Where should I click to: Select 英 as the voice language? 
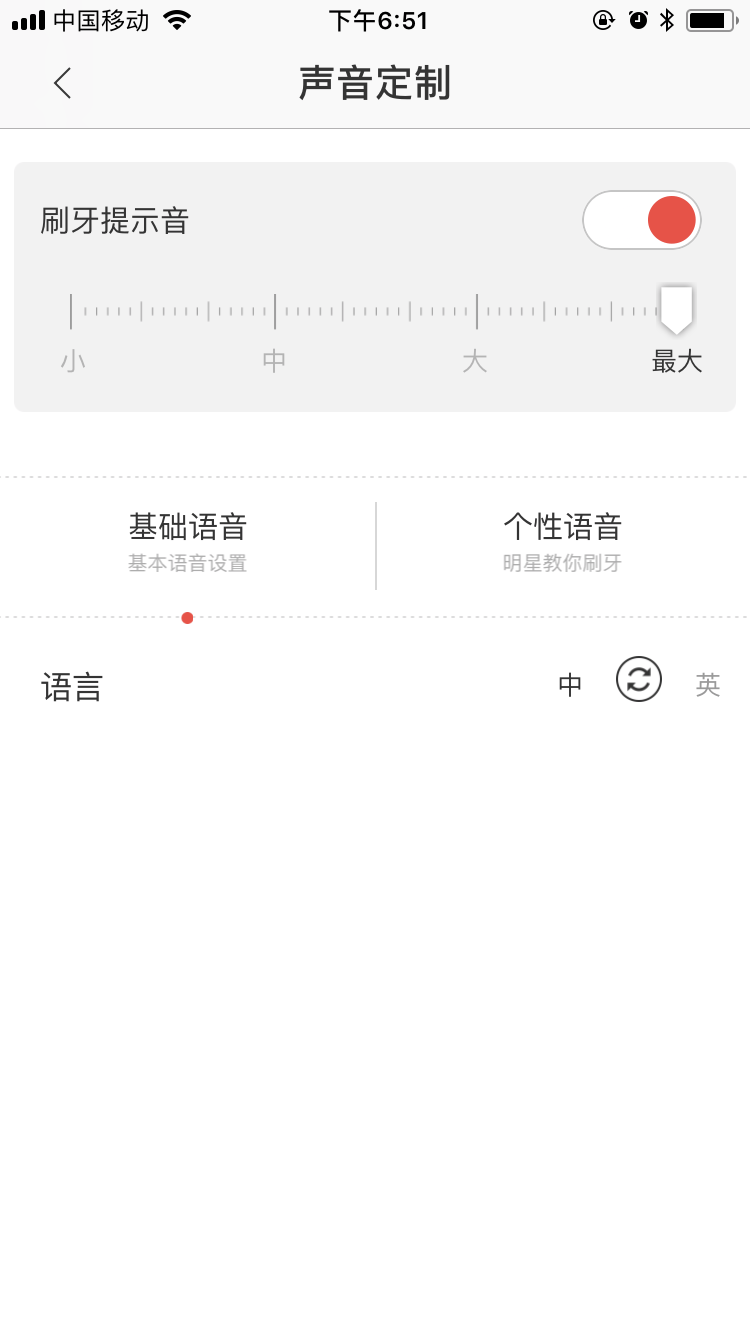708,685
